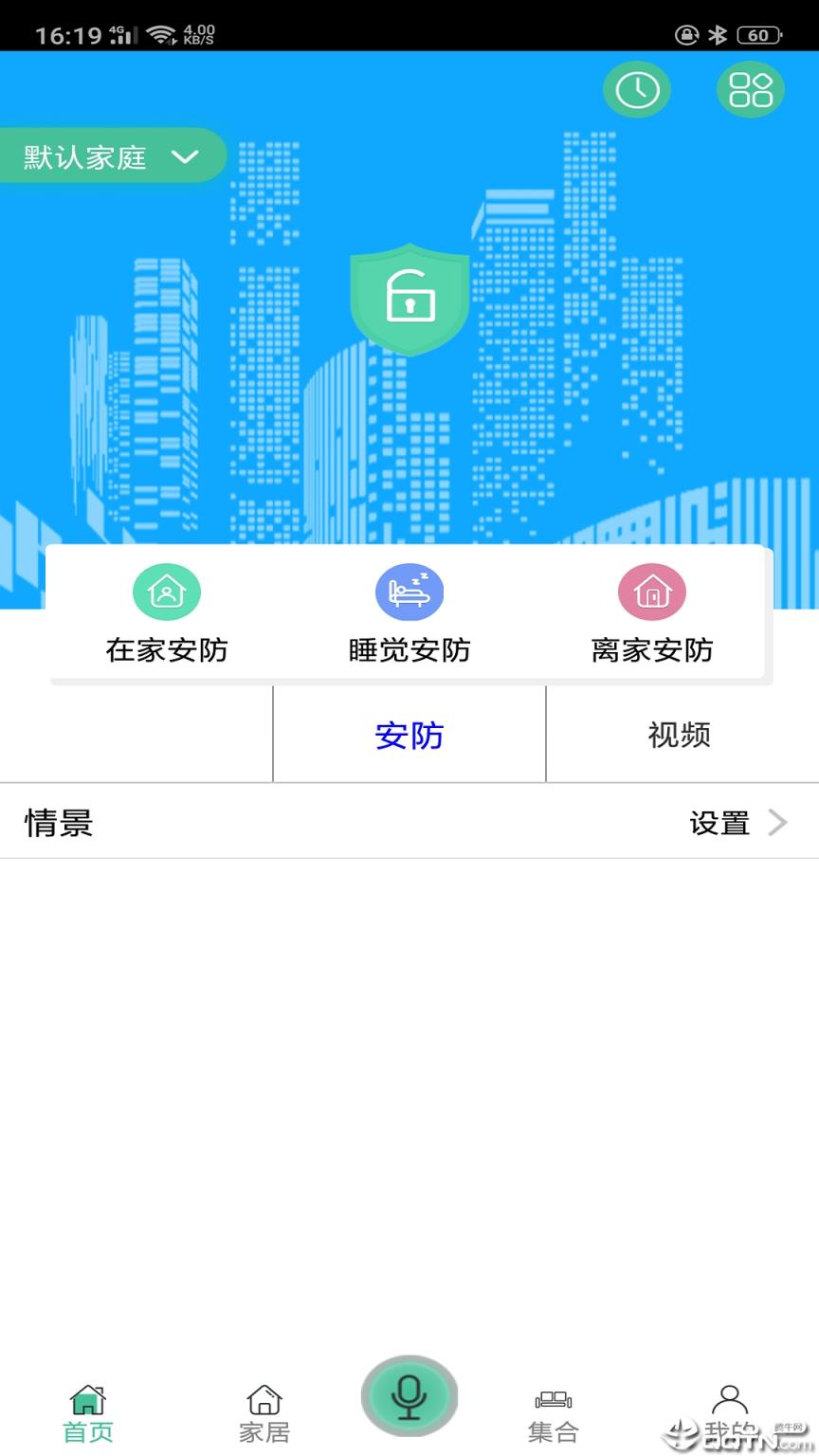Select the 安防 (security) tab
The image size is (819, 1456).
click(x=409, y=736)
